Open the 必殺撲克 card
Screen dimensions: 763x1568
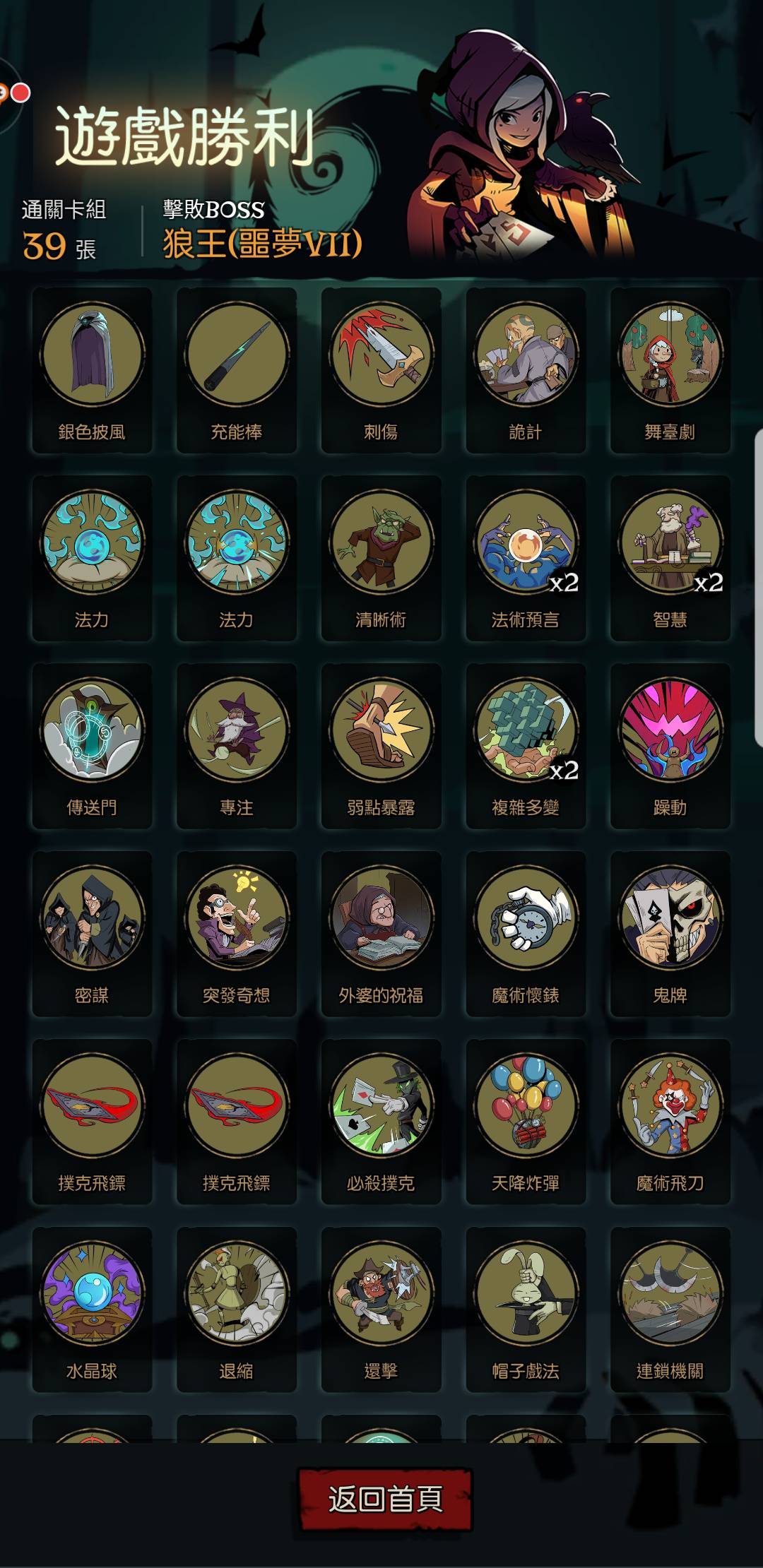381,1121
